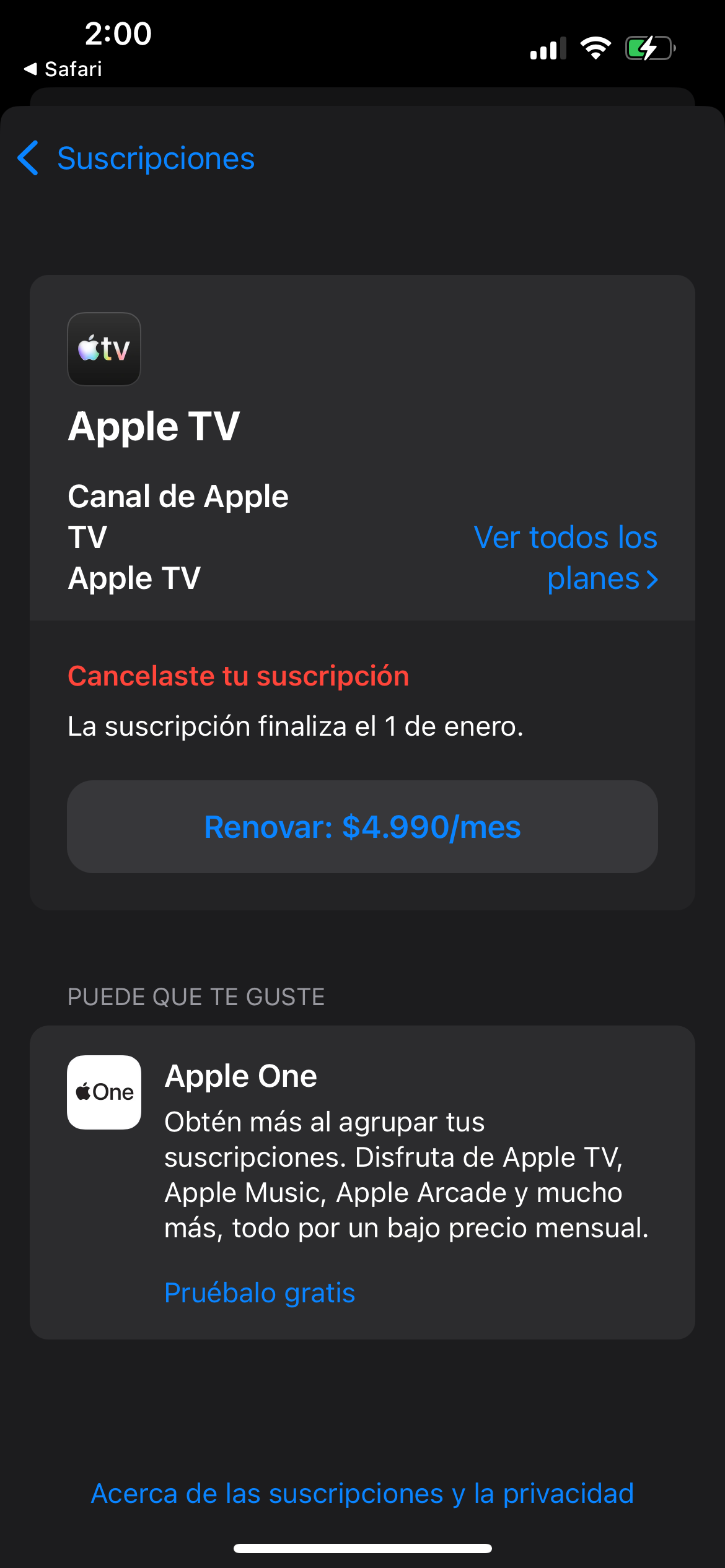Return to Safari from the status bar
Viewport: 725px width, 1568px height.
click(63, 69)
